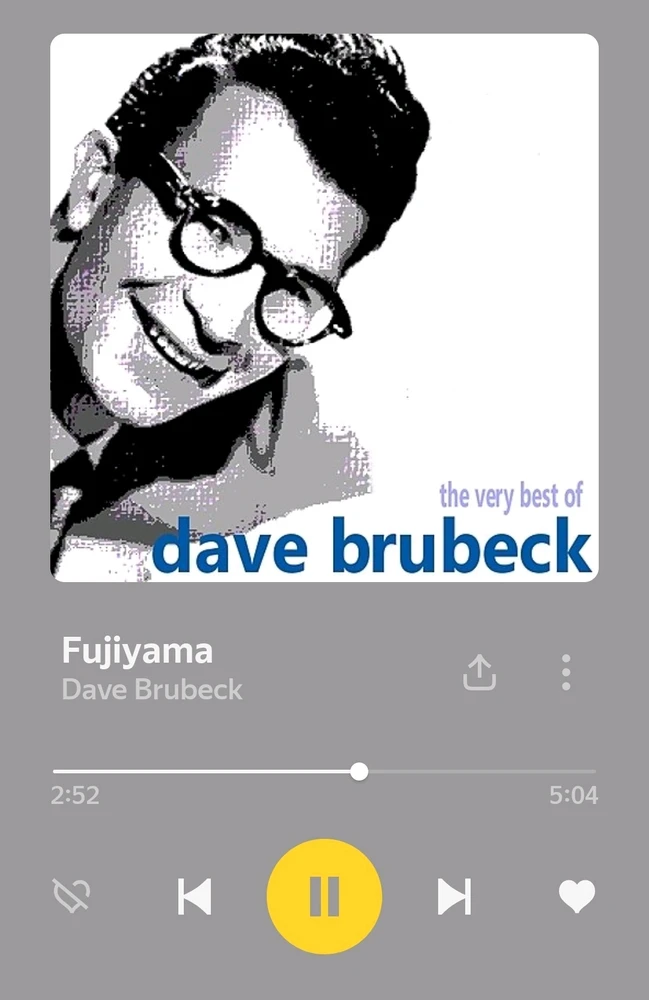Share the song Fujiyama
The width and height of the screenshot is (649, 1000).
click(480, 673)
